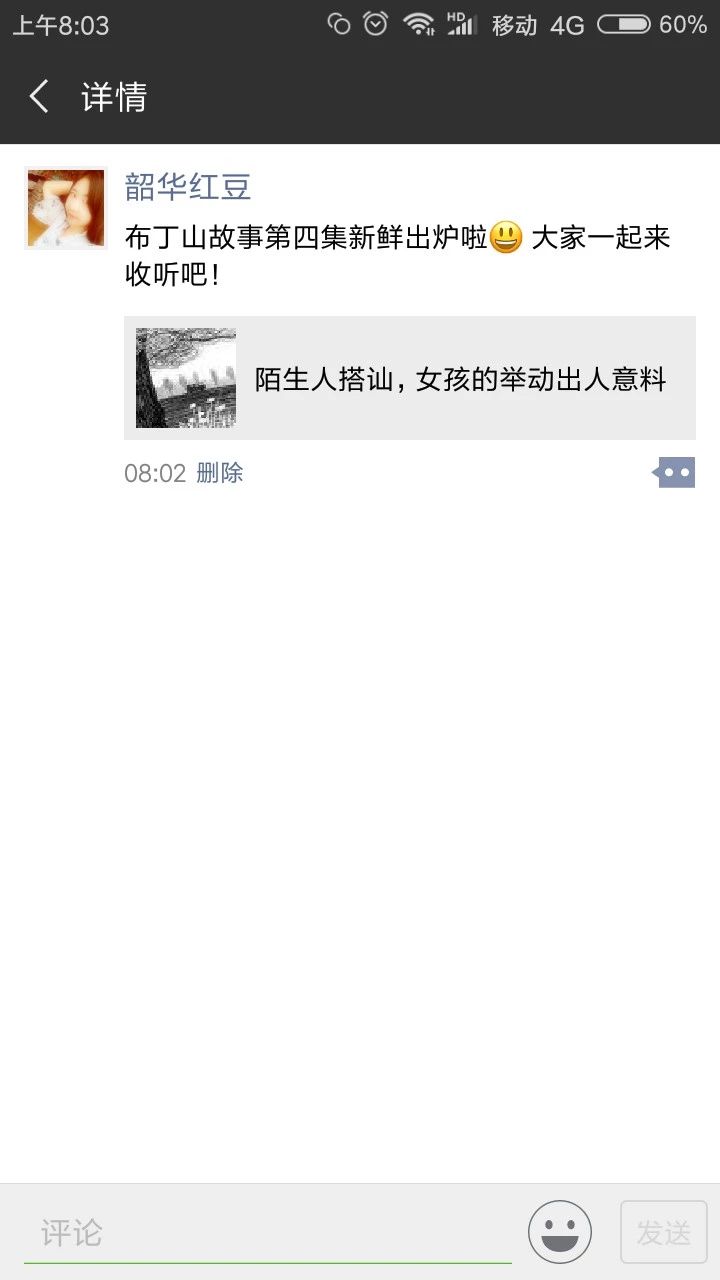Delete this post via 删除
The image size is (720, 1280).
[220, 473]
